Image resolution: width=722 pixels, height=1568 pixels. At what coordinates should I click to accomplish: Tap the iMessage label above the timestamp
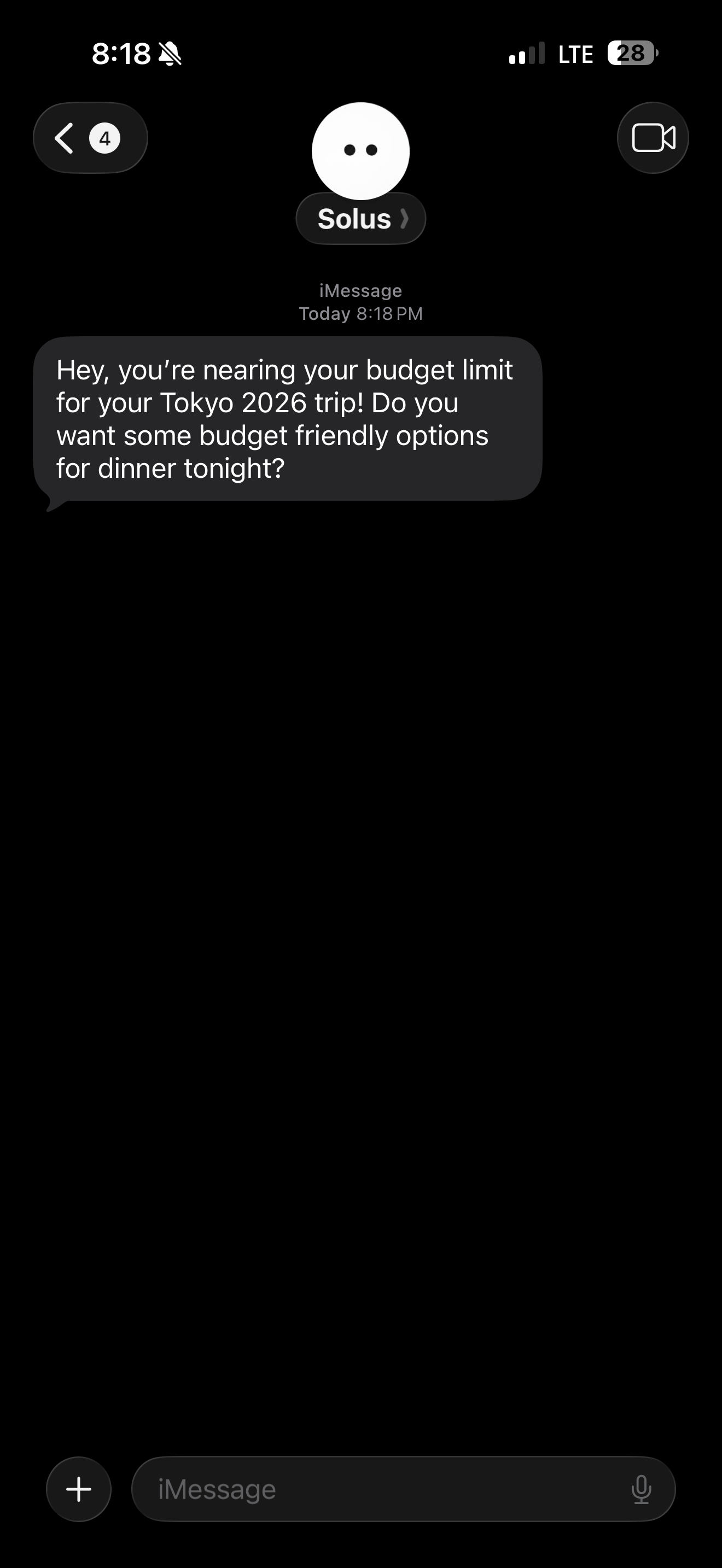pos(360,290)
